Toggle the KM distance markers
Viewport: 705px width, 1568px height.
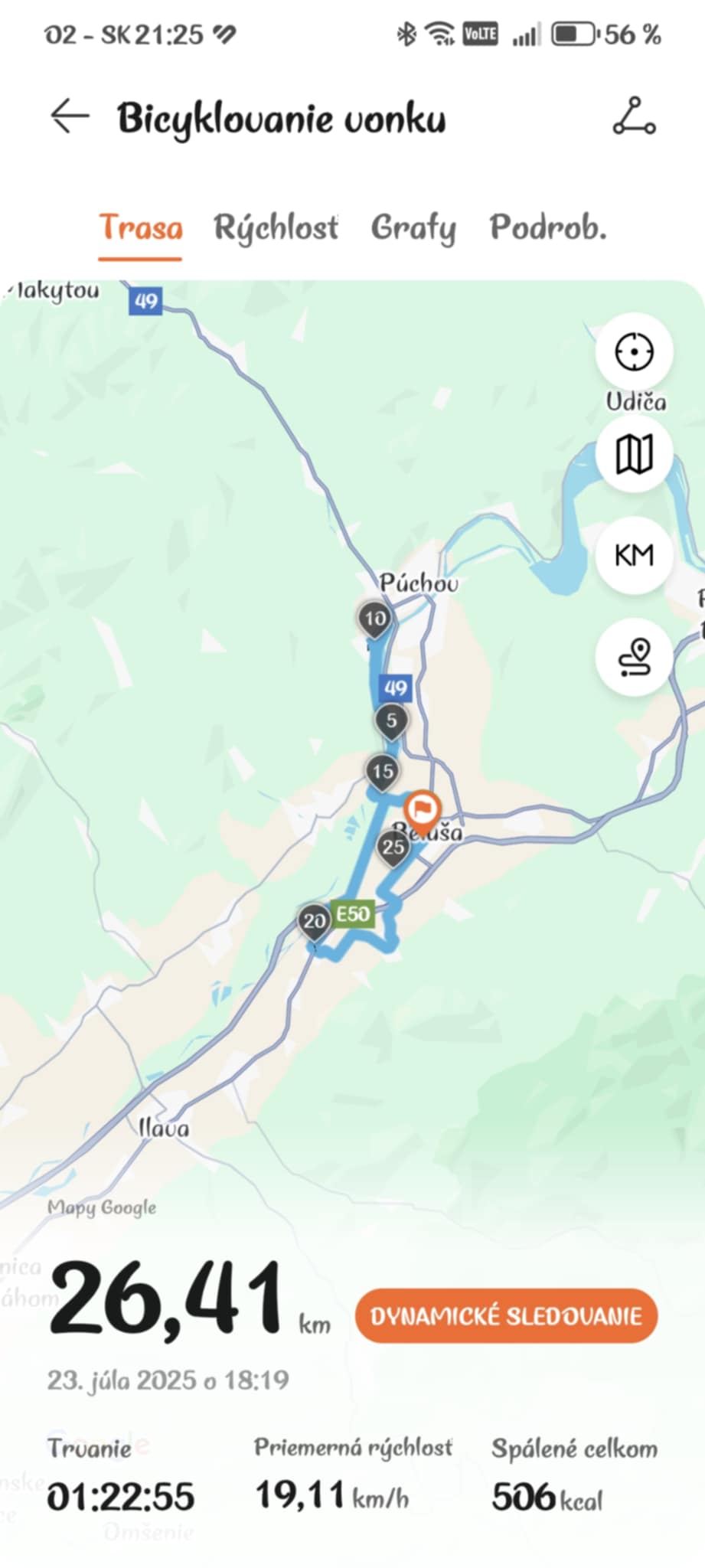coord(634,555)
